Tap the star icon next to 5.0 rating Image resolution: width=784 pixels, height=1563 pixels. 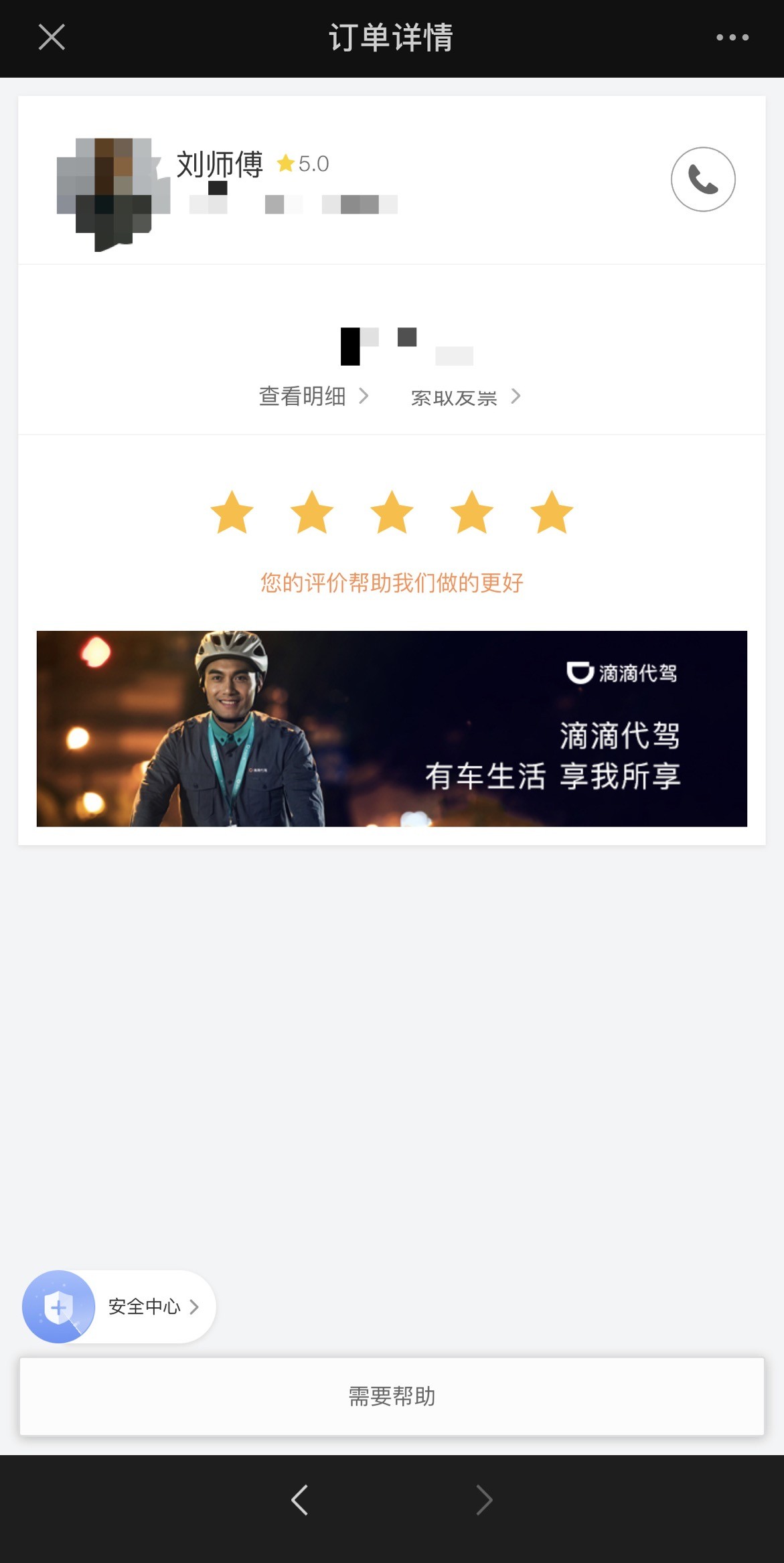coord(286,162)
